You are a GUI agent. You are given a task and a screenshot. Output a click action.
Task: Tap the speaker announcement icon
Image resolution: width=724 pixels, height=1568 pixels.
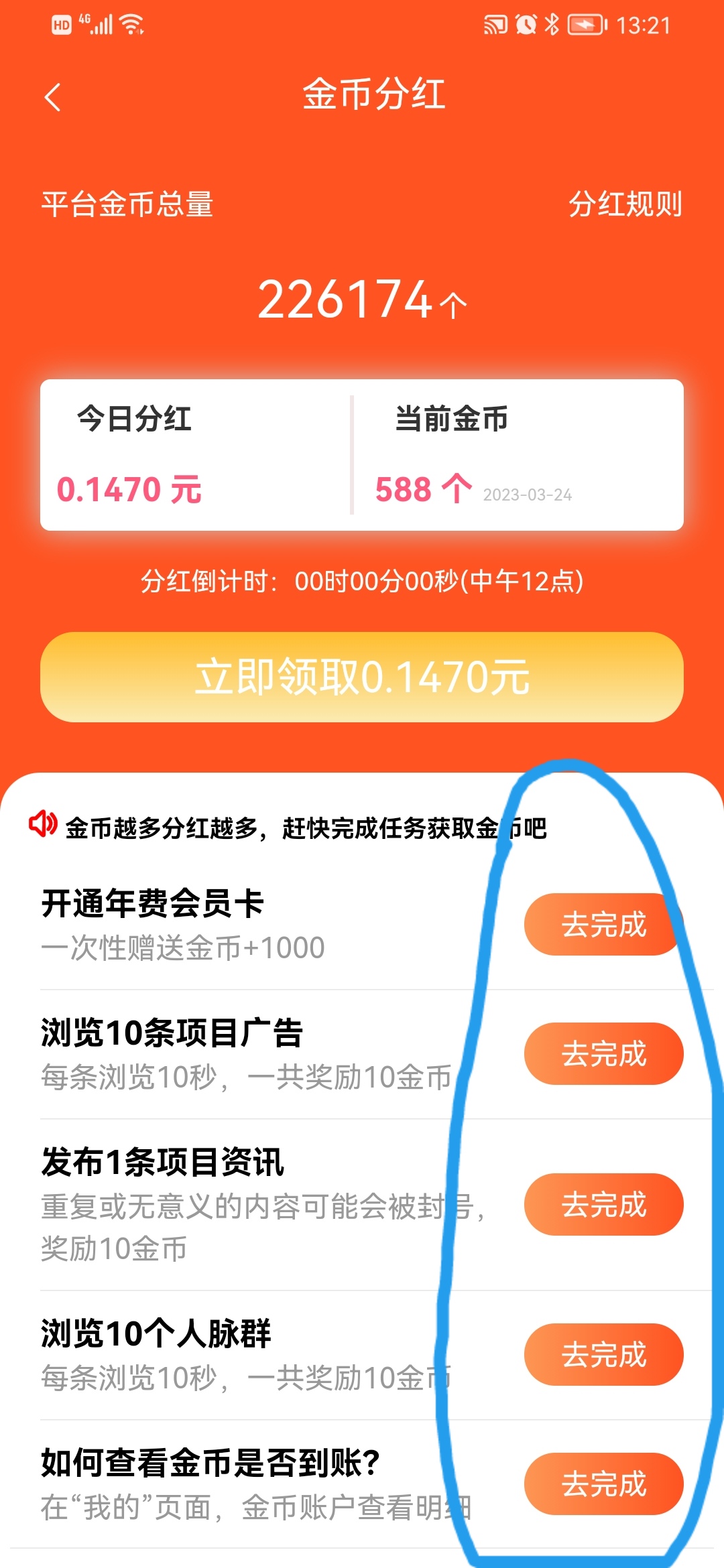42,828
